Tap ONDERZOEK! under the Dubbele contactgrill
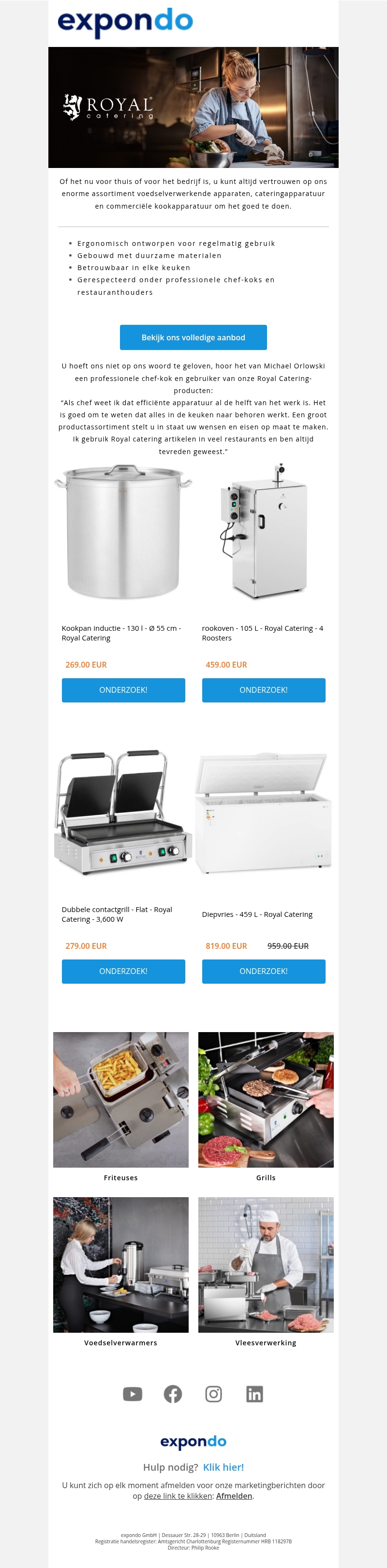Viewport: 387px width, 1568px height. click(x=123, y=971)
